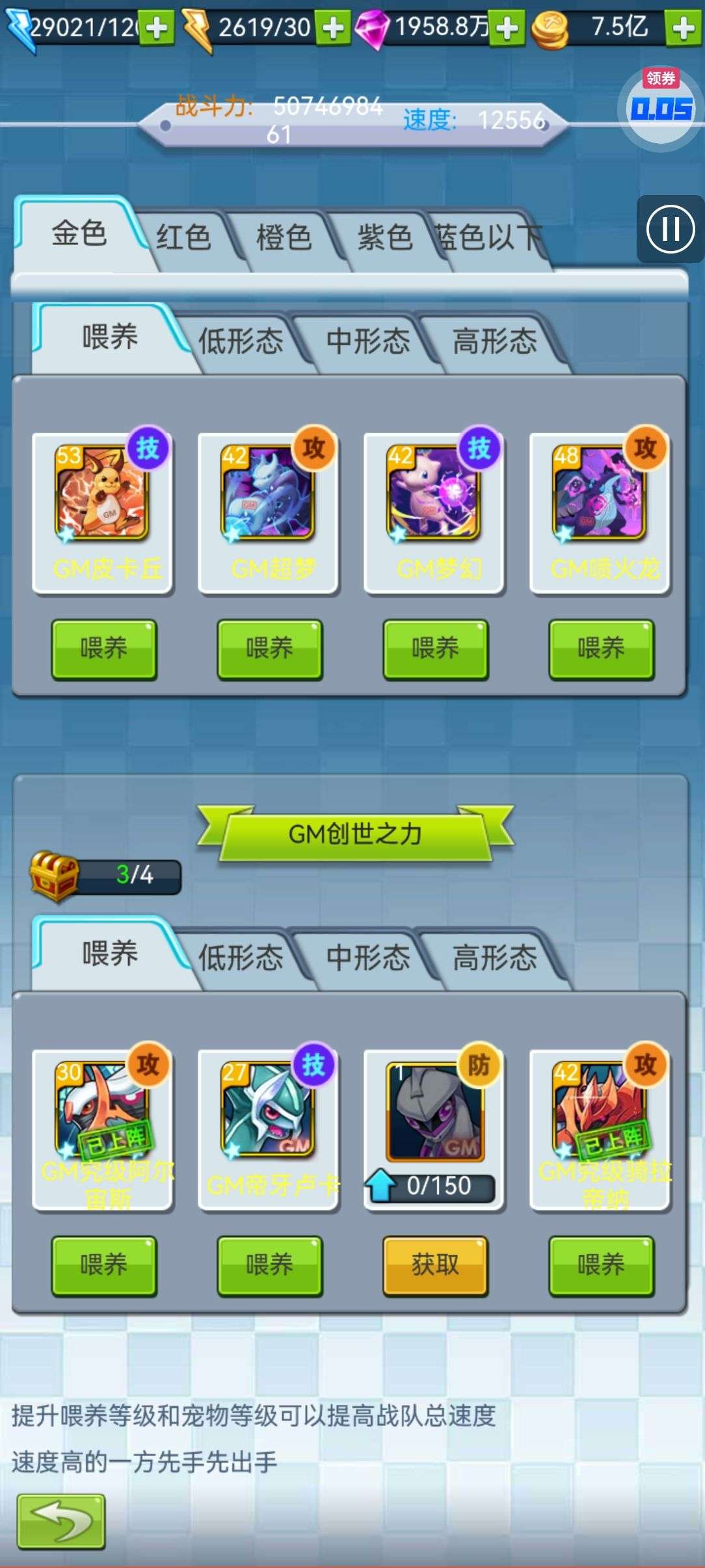
Task: Feed GM究级骑拉帝纳 with its 喂养 button
Action: 602,1266
